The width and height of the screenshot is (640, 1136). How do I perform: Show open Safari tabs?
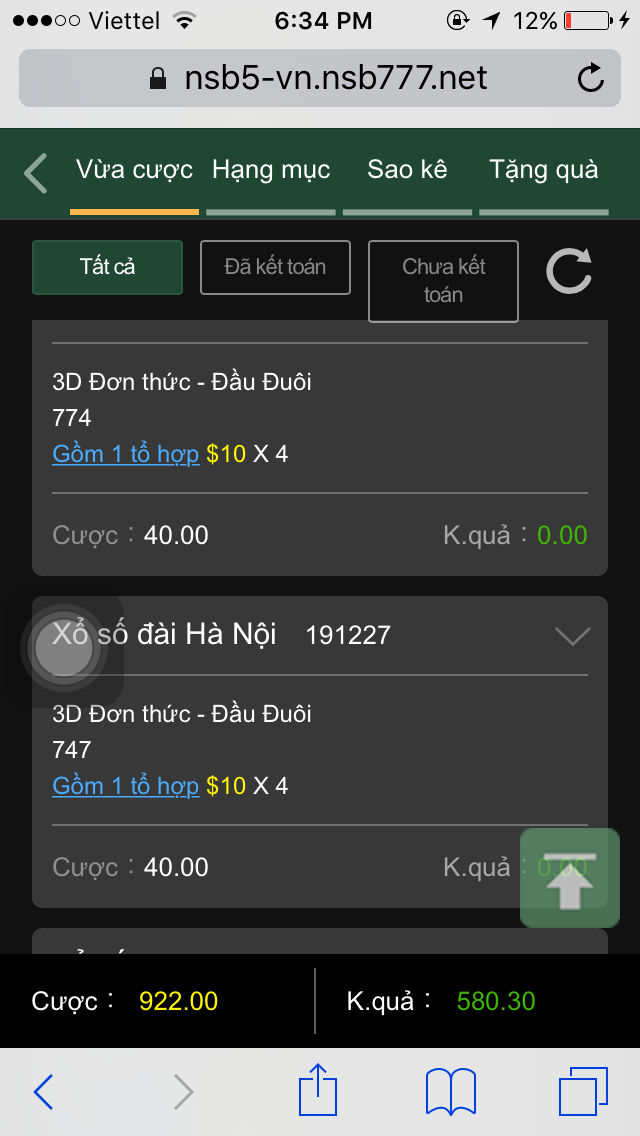click(583, 1091)
